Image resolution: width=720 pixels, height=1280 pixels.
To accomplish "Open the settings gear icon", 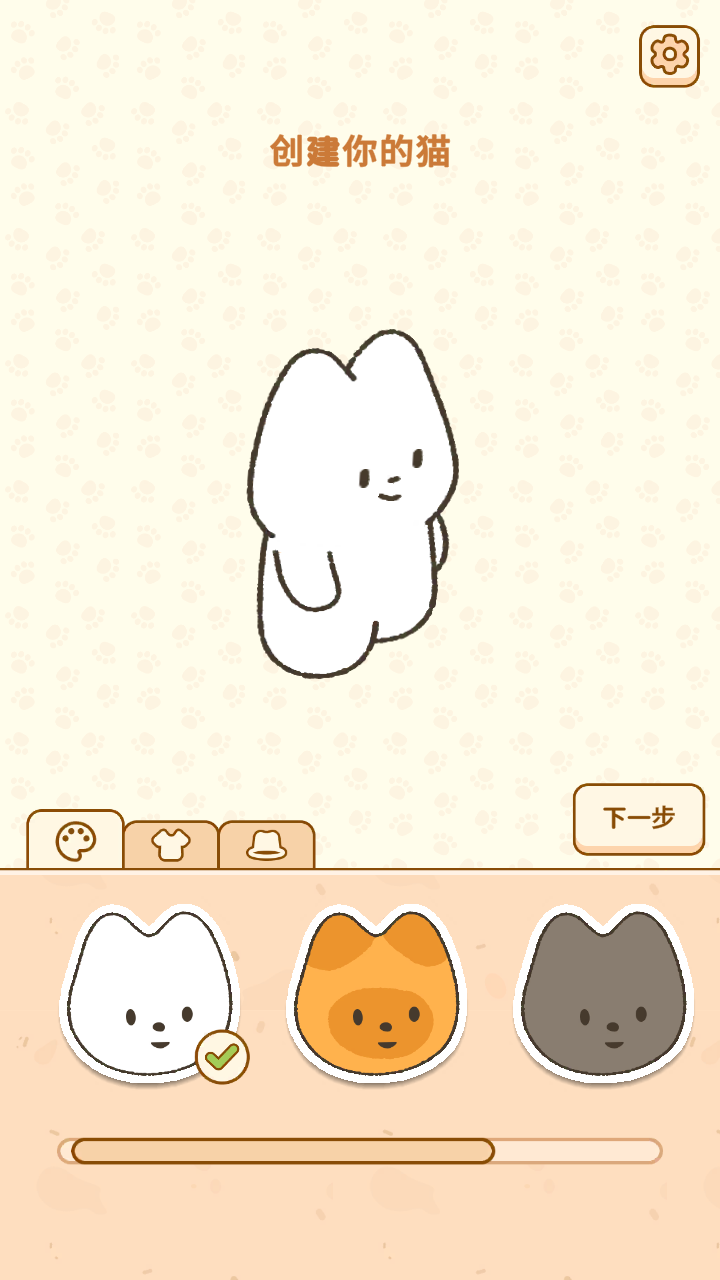I will pos(669,55).
